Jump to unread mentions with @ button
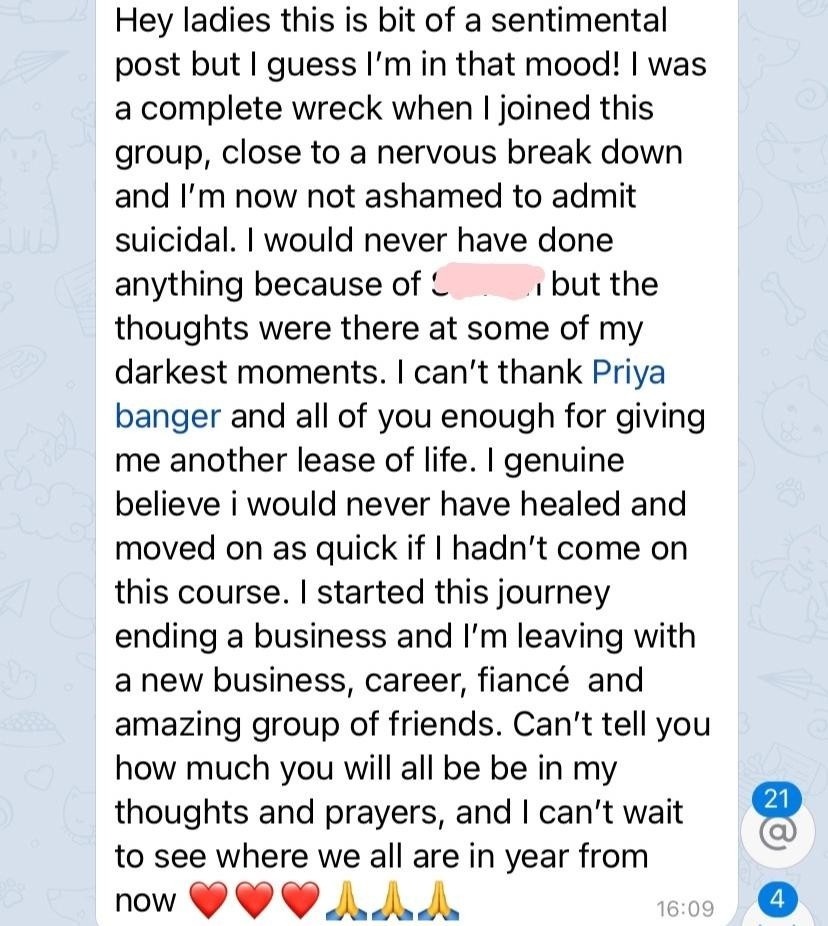This screenshot has height=926, width=828. pyautogui.click(x=776, y=830)
